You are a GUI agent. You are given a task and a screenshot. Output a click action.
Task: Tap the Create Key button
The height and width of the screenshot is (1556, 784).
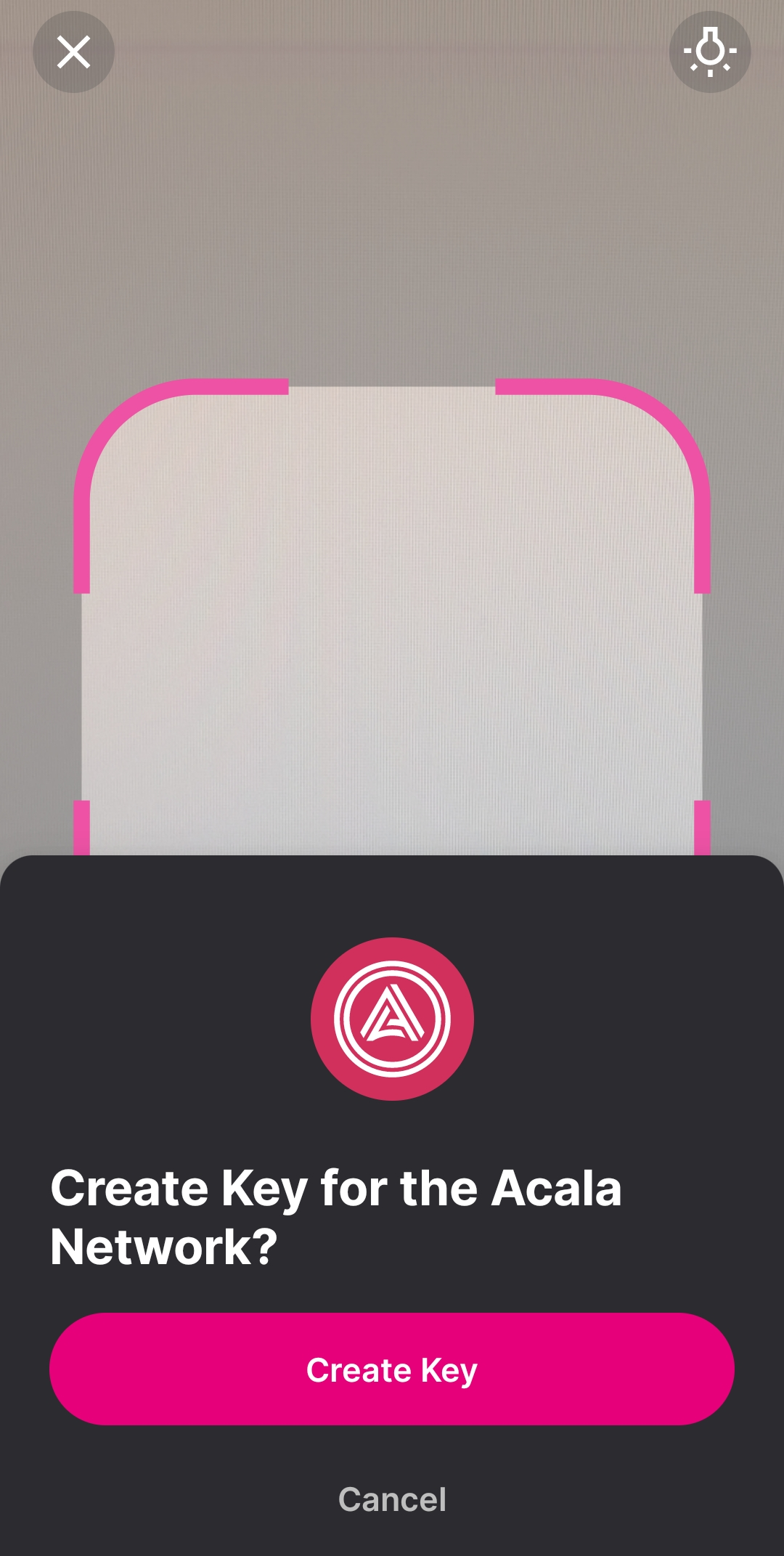(392, 1369)
